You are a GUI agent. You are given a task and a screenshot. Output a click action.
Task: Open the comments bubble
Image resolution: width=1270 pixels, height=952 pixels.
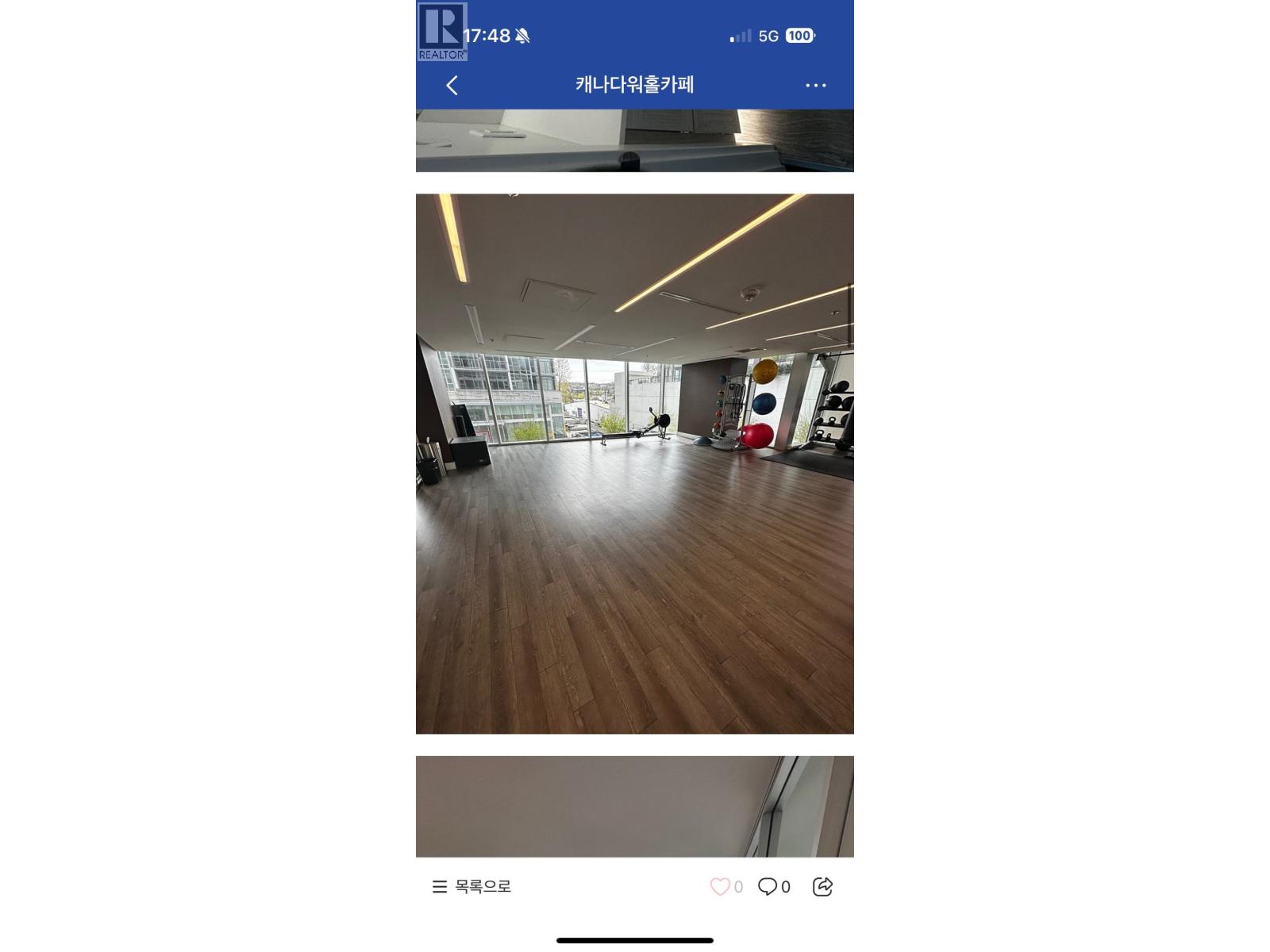[x=768, y=887]
